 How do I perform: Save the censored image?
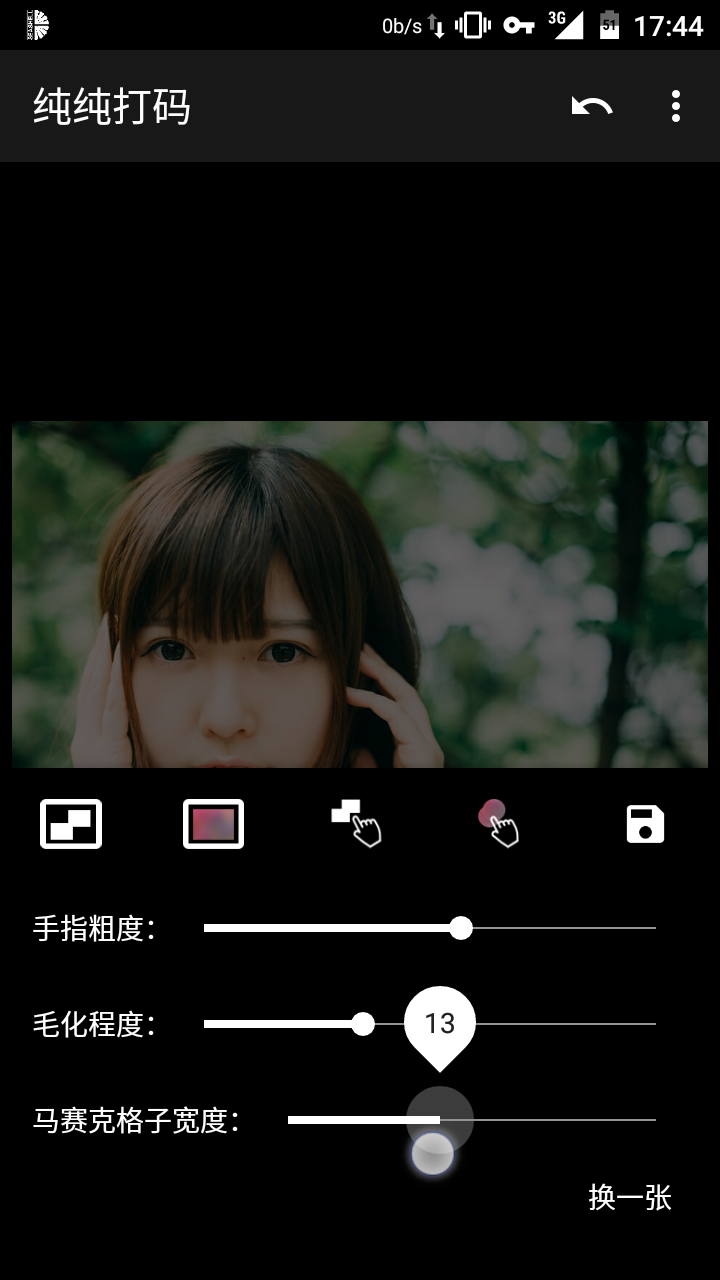[x=644, y=823]
